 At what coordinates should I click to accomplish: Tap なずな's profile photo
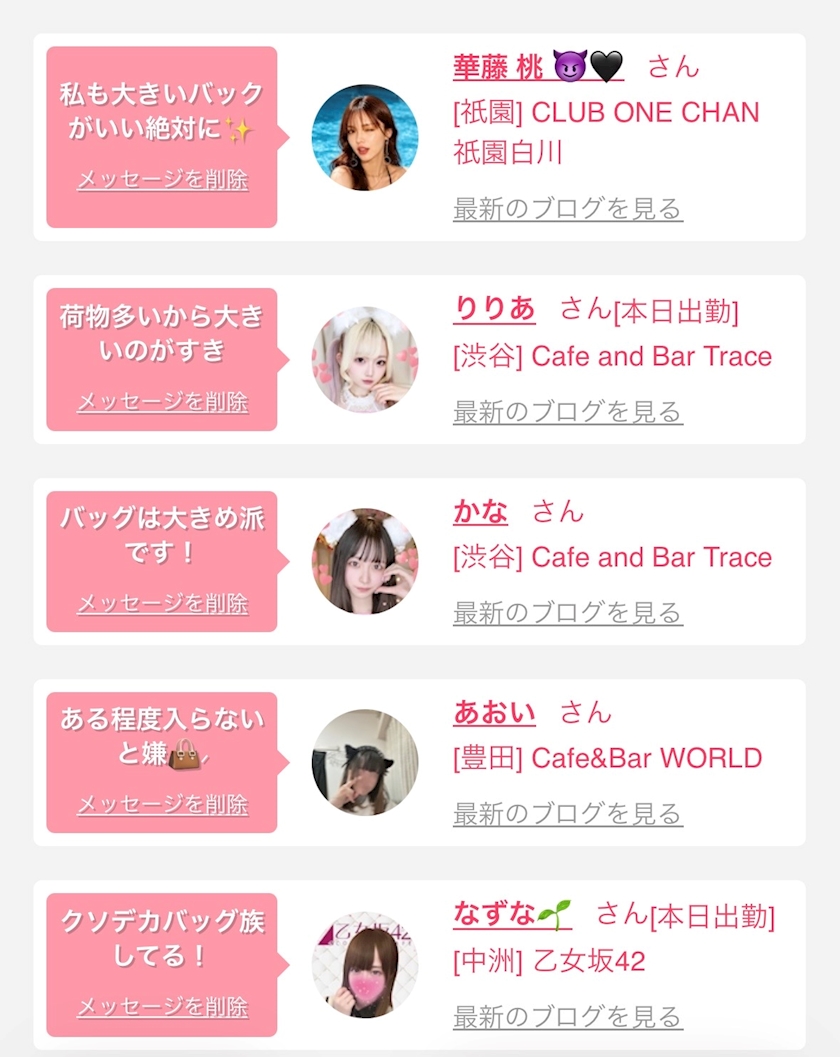point(365,964)
